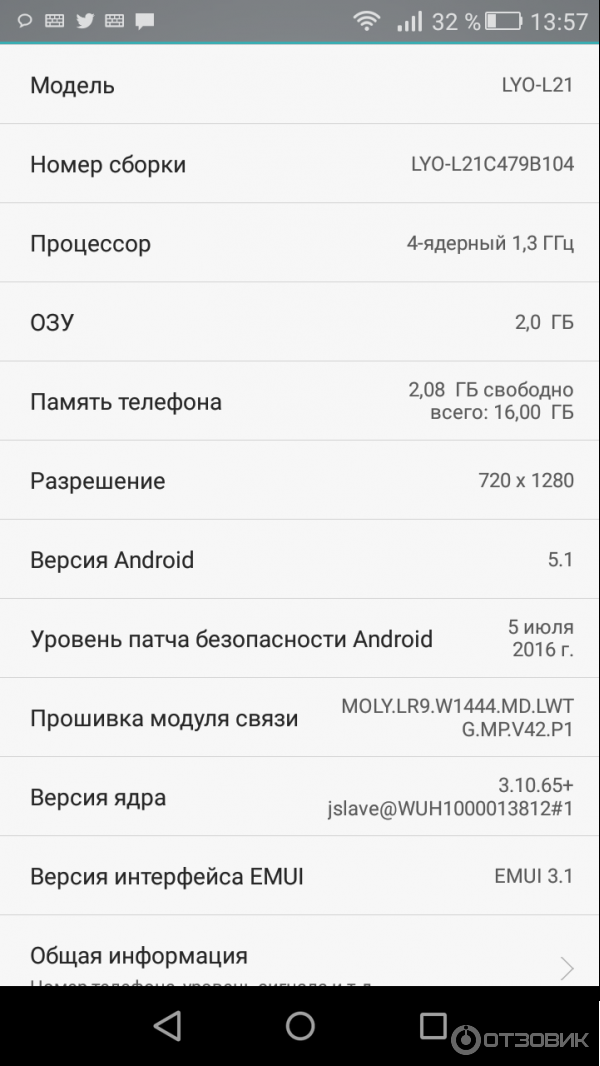Tap the Версия Android row
The height and width of the screenshot is (1066, 600).
point(300,560)
